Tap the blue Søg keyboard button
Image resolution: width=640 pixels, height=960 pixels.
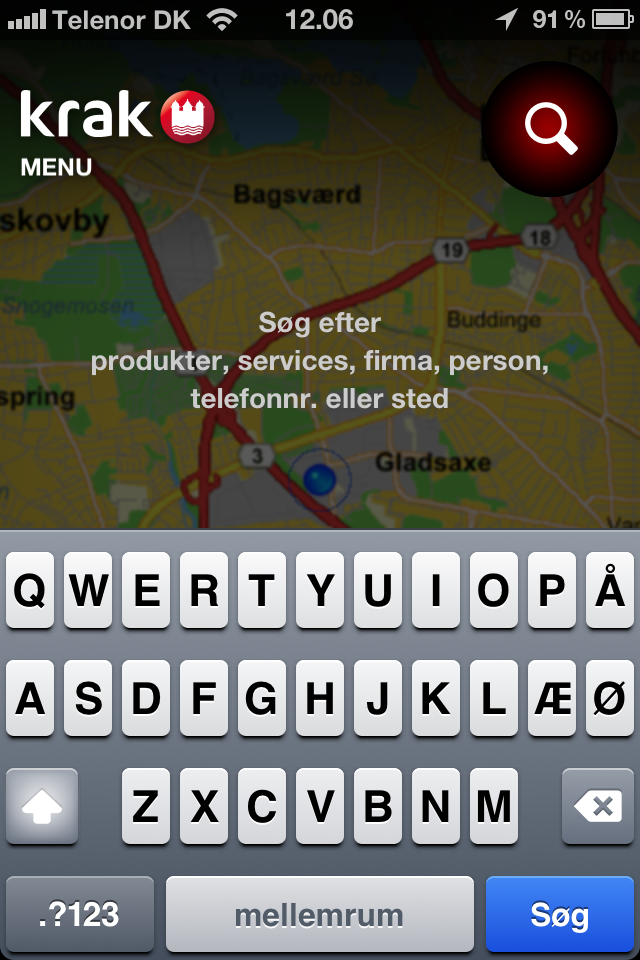[x=559, y=914]
